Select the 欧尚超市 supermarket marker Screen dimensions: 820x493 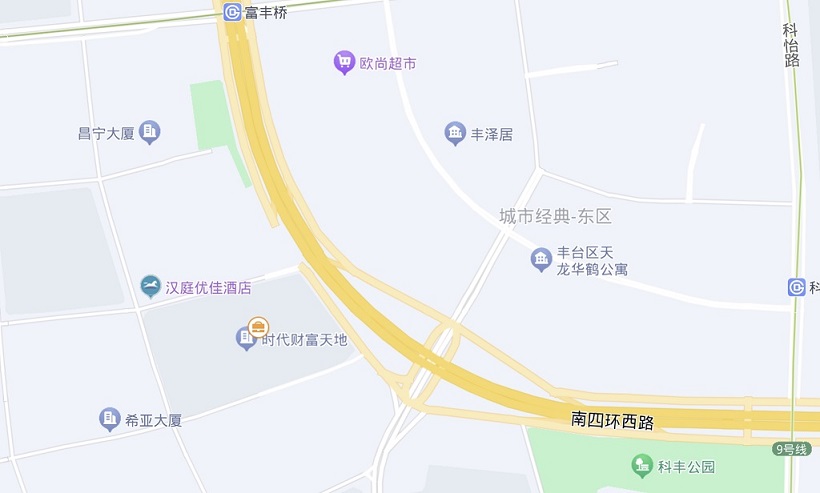click(345, 63)
